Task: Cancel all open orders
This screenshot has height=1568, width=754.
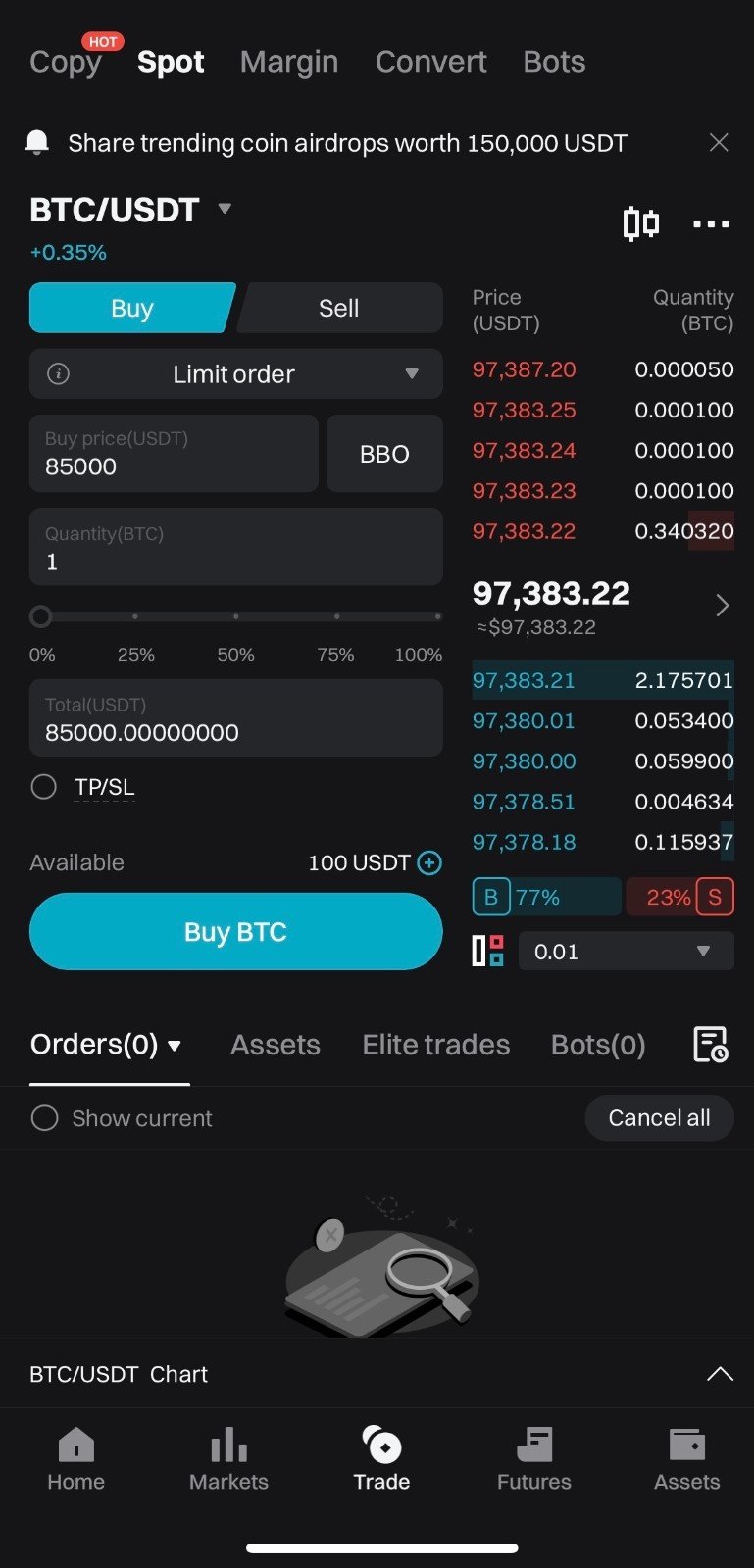Action: tap(659, 1118)
